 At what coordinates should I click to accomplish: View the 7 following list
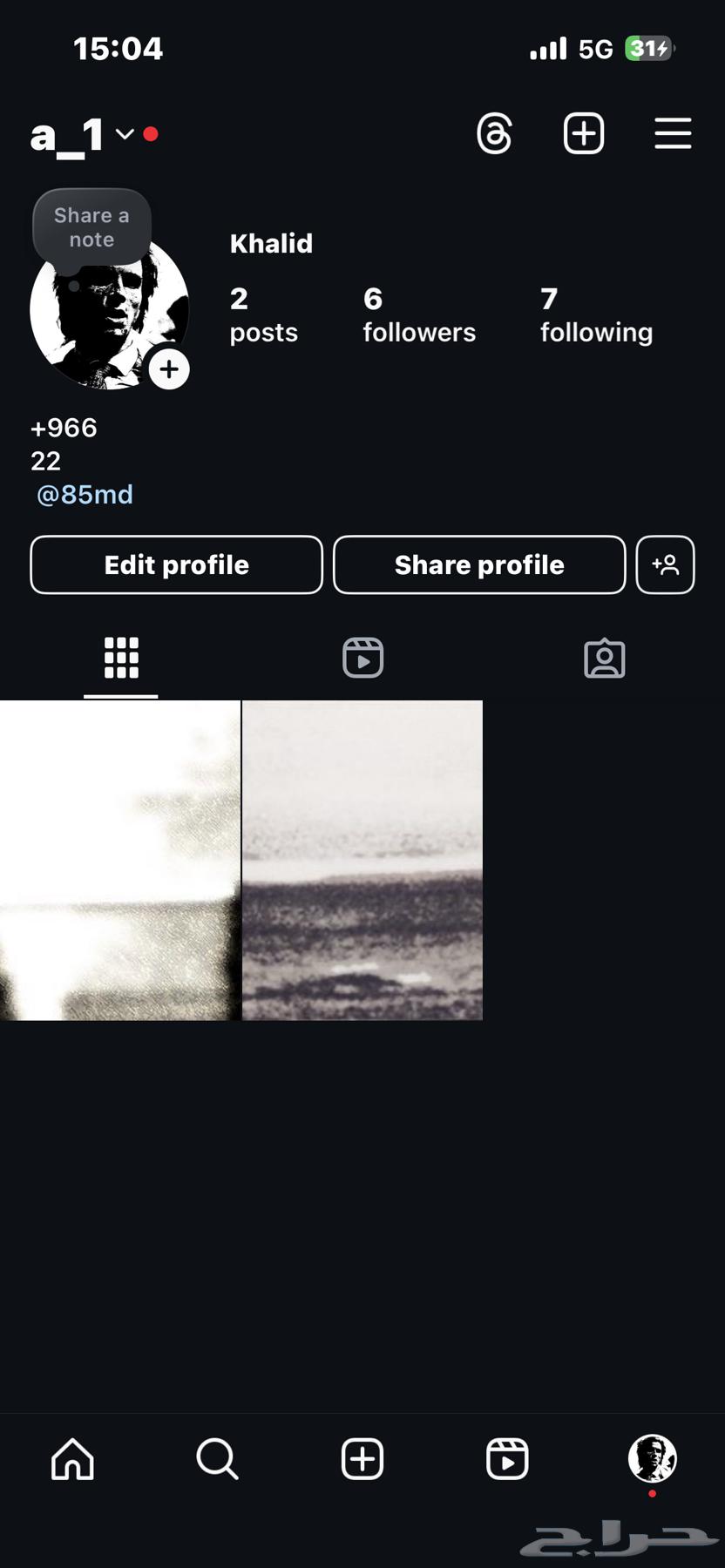coord(596,315)
